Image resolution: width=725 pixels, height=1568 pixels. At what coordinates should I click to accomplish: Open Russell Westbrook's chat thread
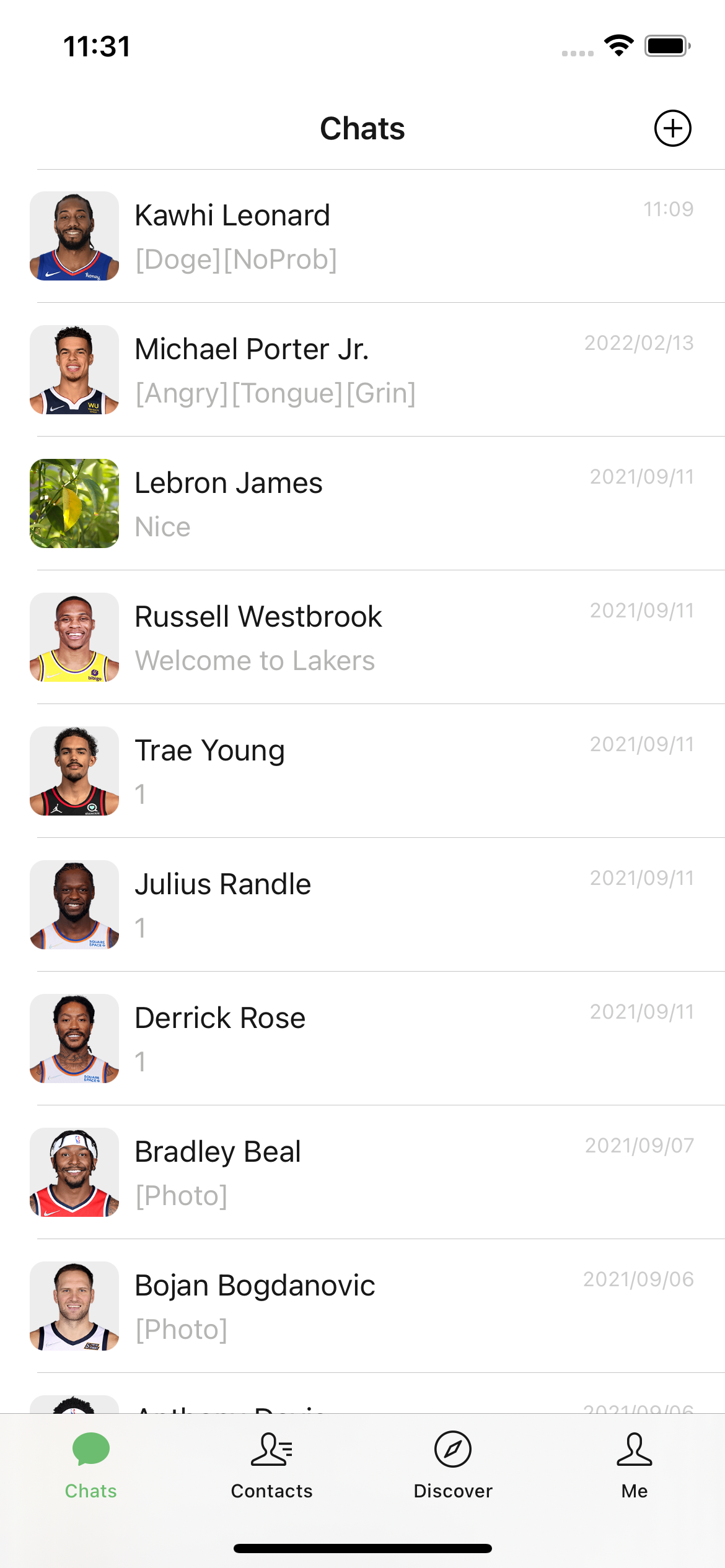[362, 637]
